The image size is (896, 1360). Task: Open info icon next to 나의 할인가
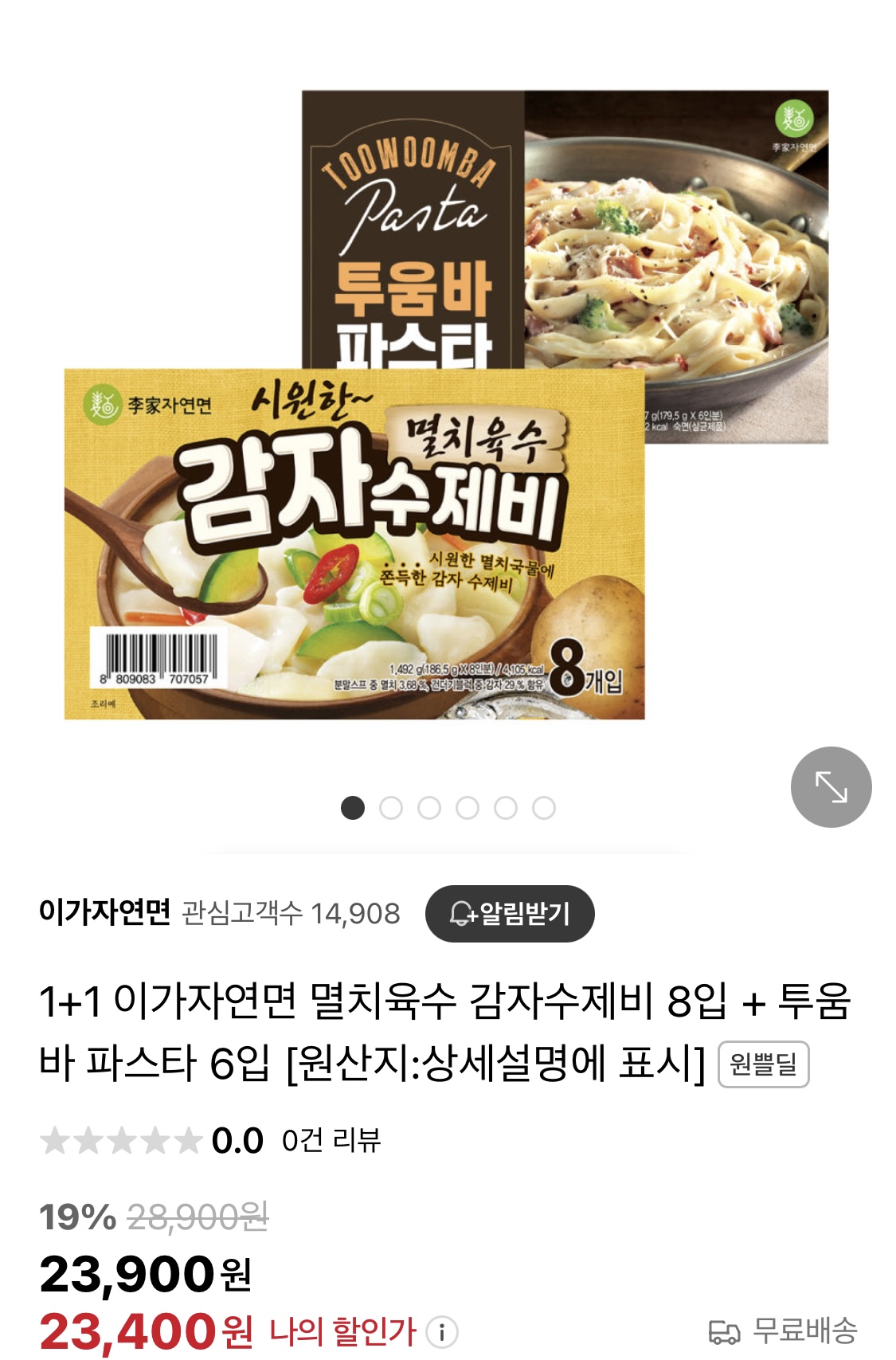point(441,1331)
